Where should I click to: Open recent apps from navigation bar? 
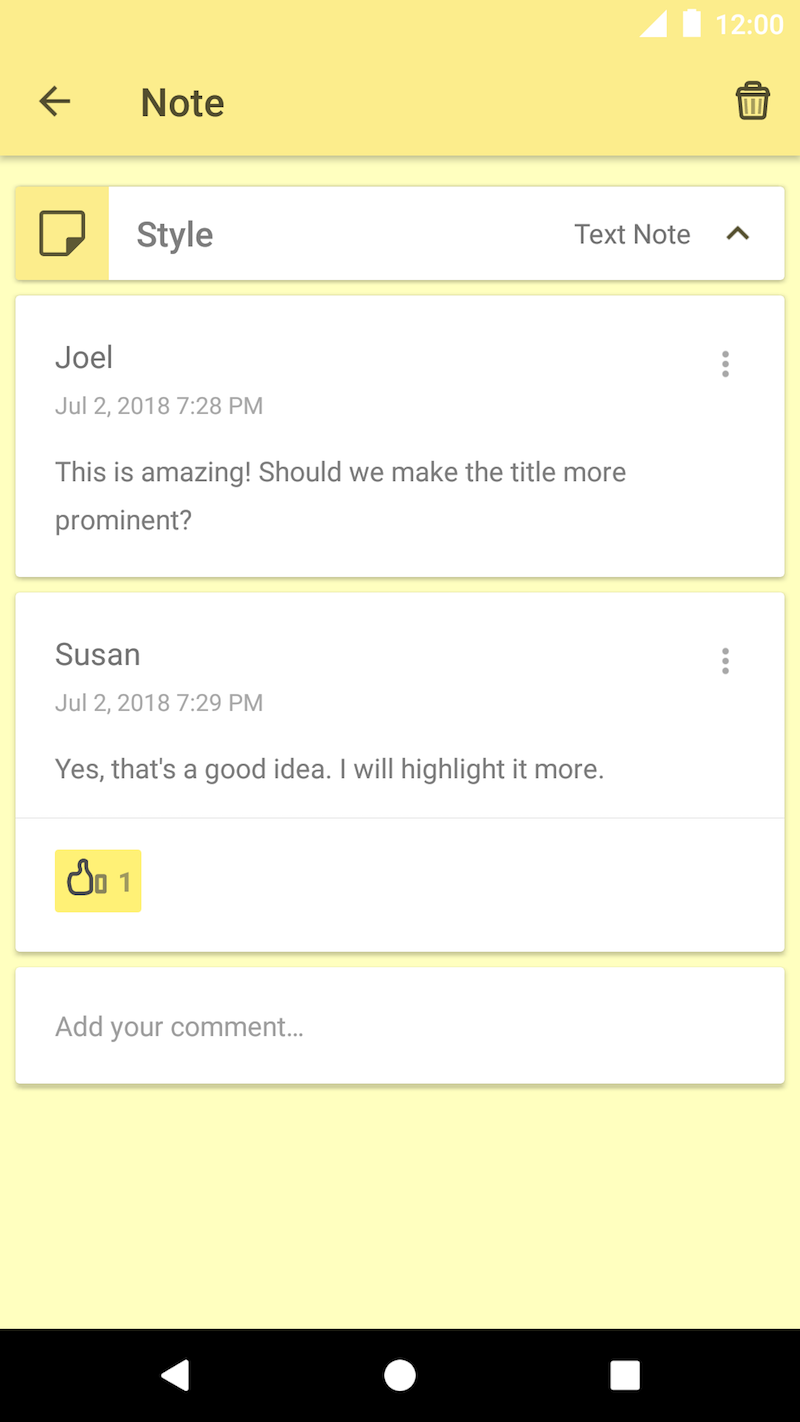[x=625, y=1375]
